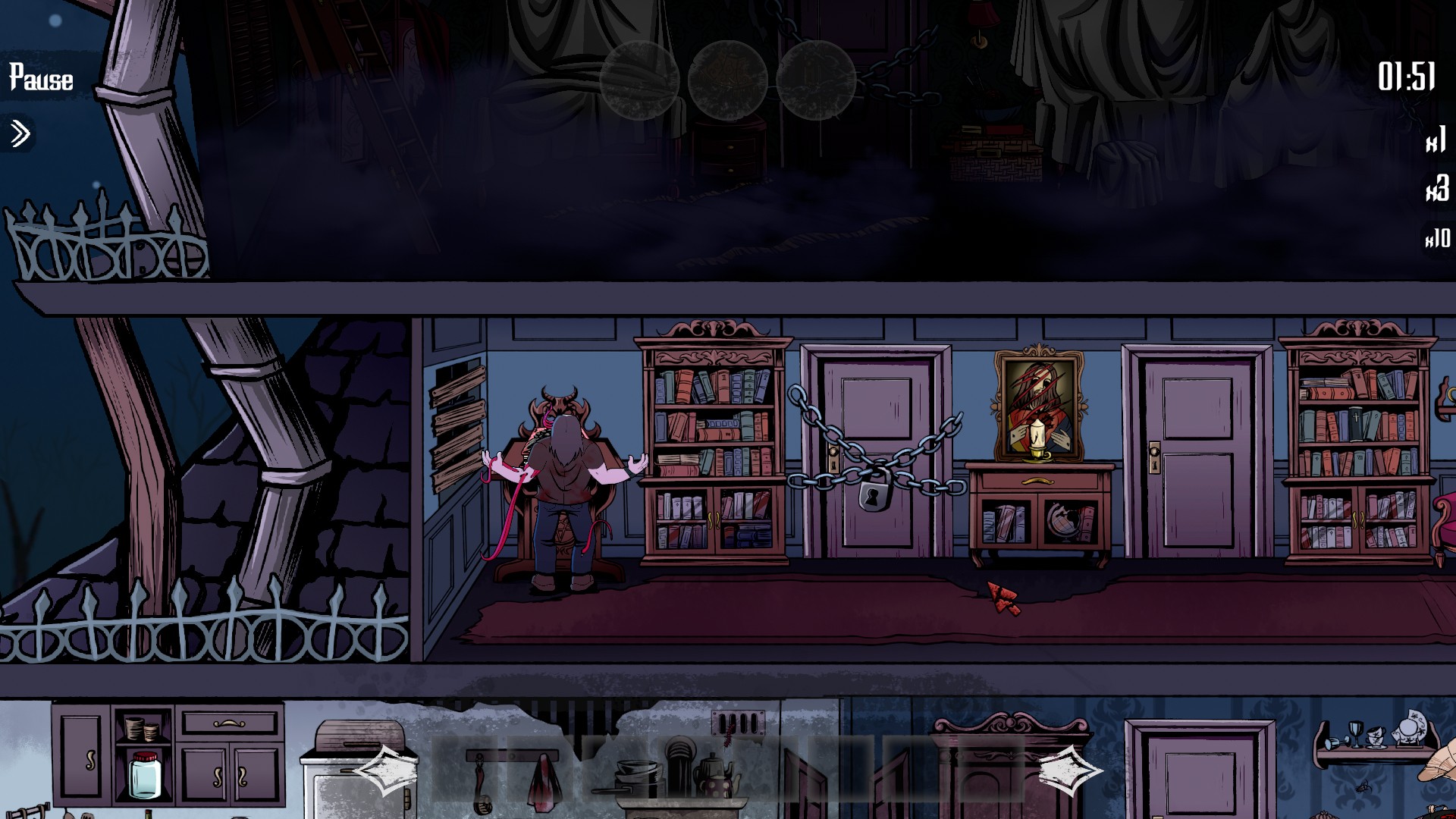Set game speed to x3
The image size is (1456, 819).
1437,189
